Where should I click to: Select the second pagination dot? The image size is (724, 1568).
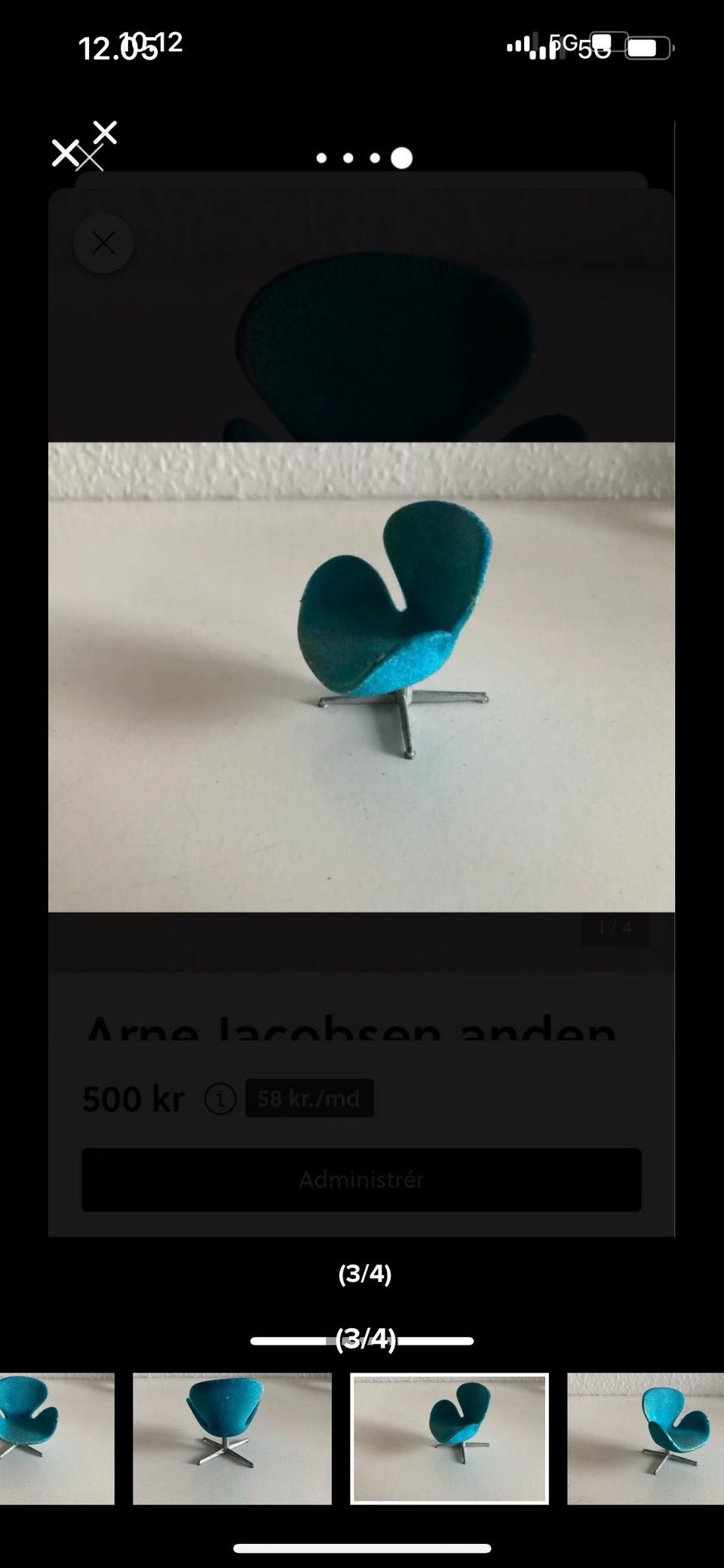(348, 158)
